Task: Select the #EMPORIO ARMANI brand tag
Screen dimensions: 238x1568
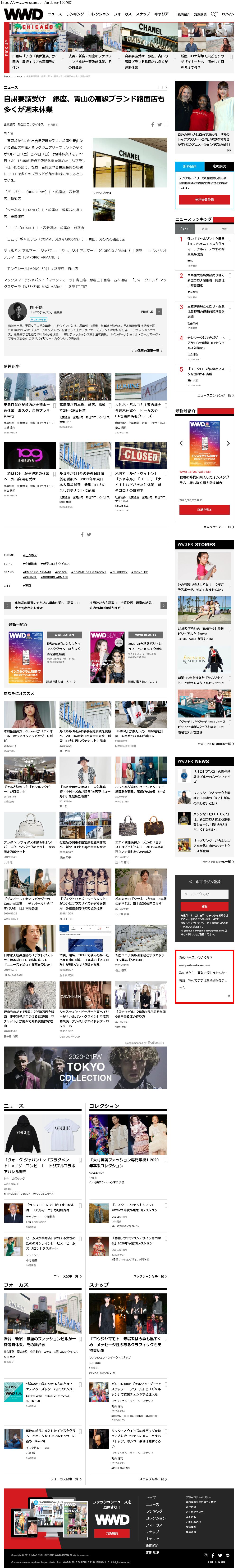Action: (x=37, y=572)
